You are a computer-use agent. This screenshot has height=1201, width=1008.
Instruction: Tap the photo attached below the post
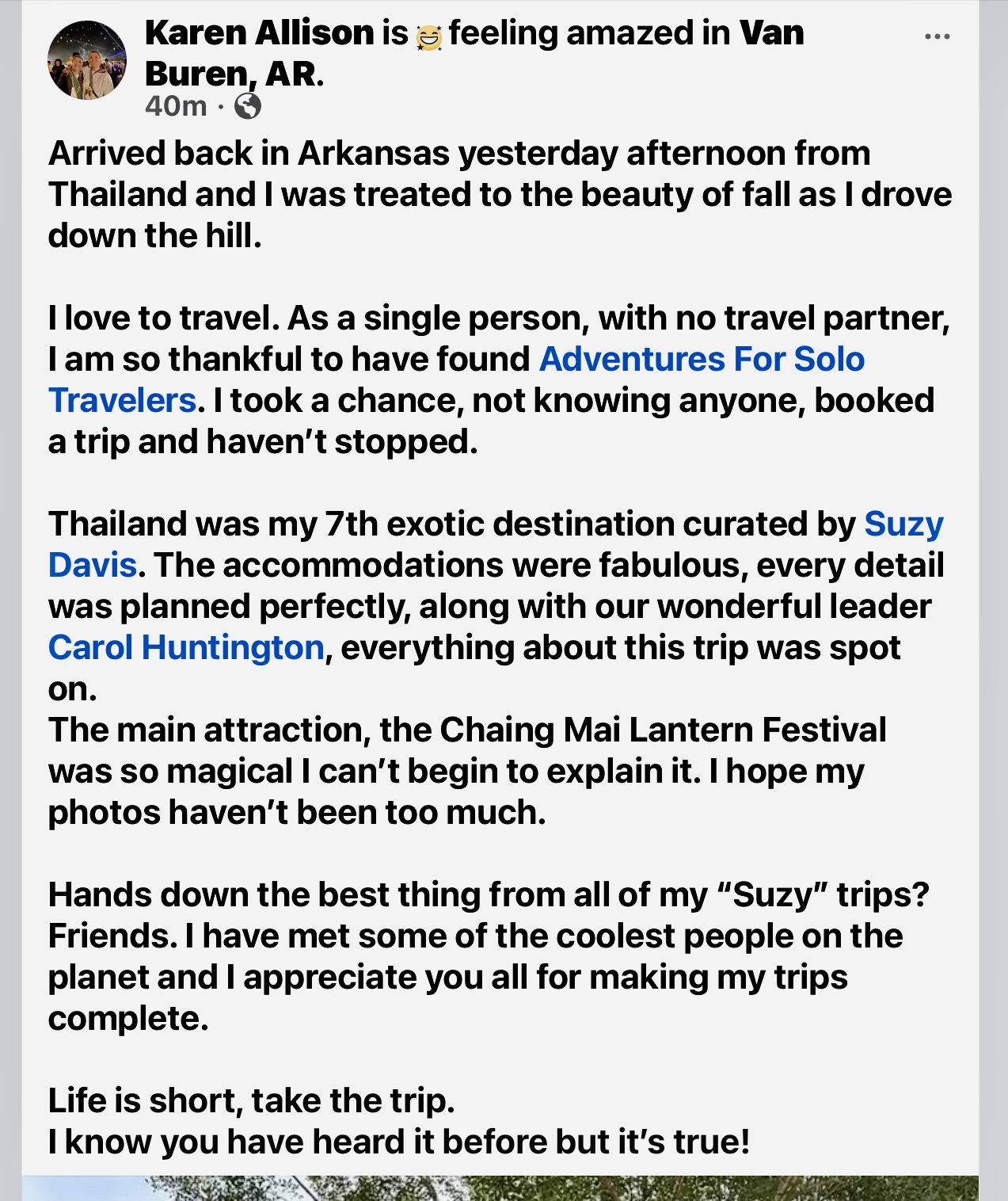(500, 1188)
